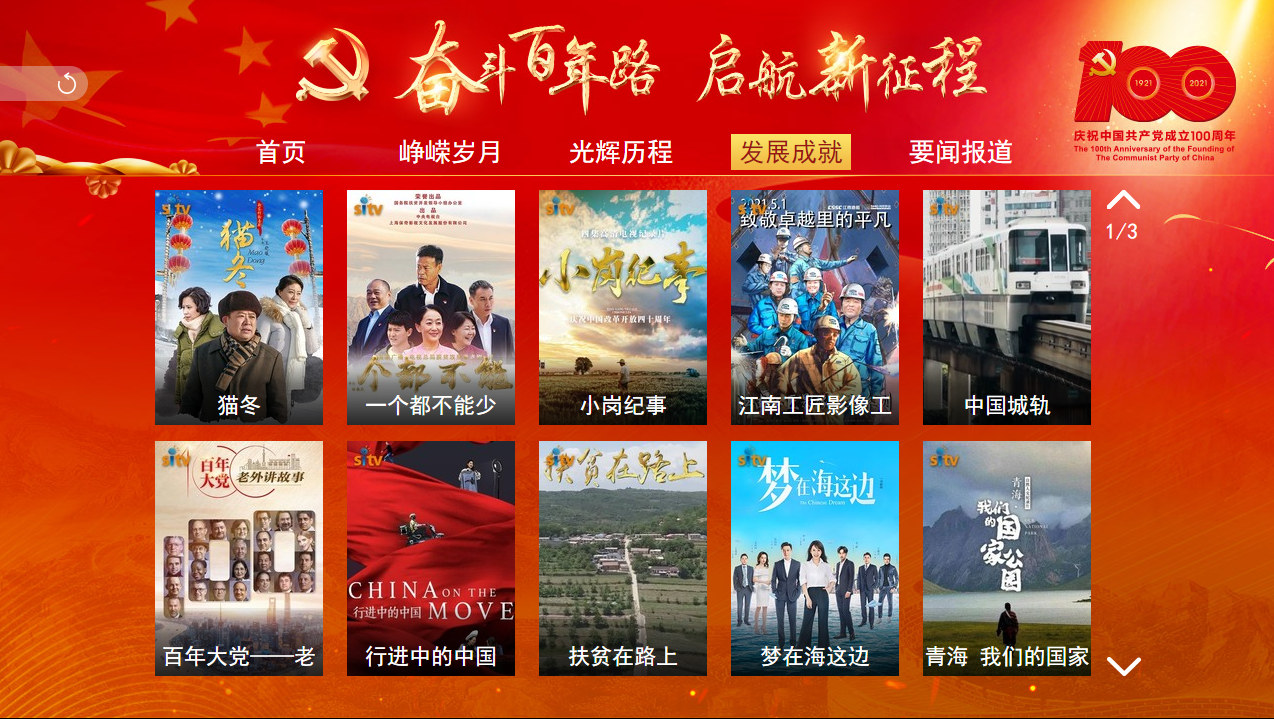Open the 猫冬 poster
1274x719 pixels.
(239, 307)
